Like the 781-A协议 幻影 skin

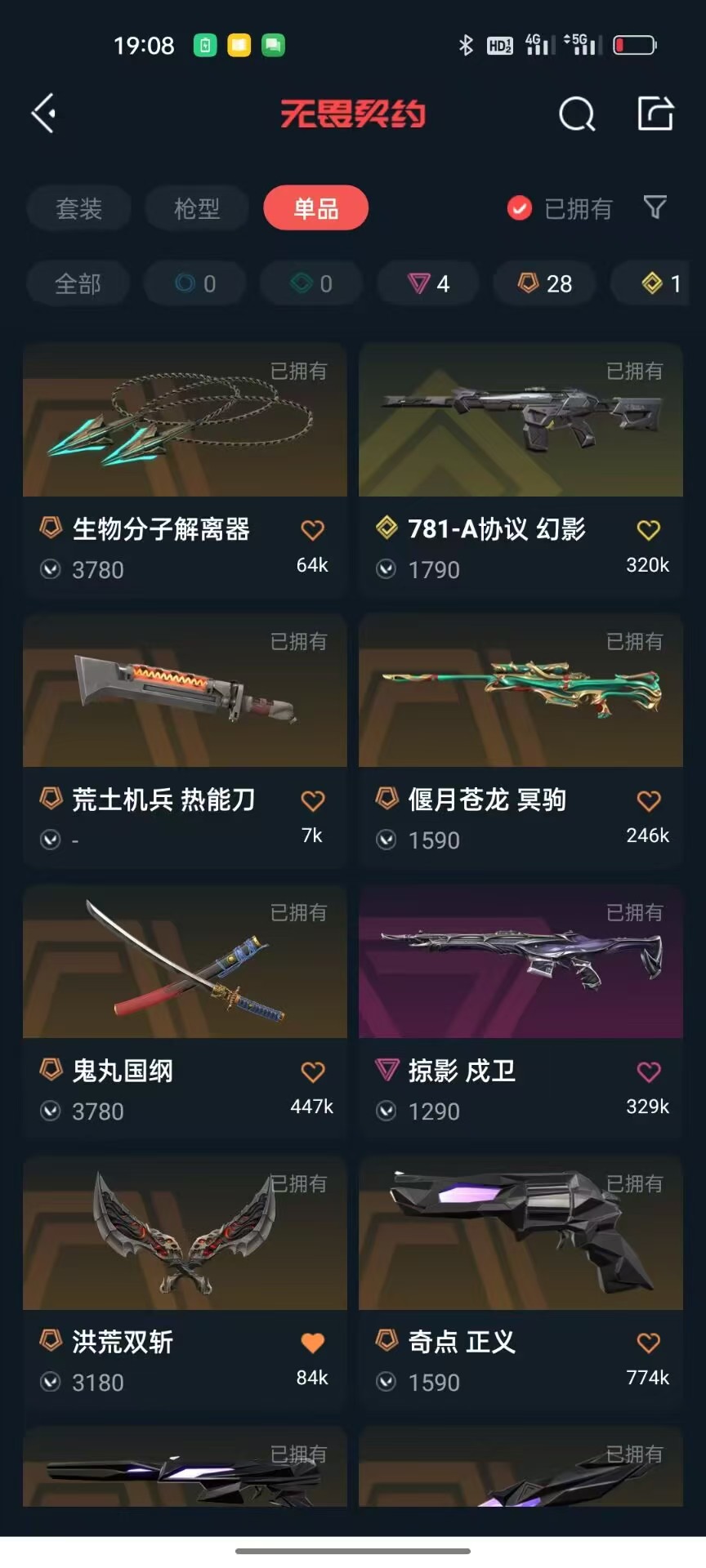coord(649,530)
